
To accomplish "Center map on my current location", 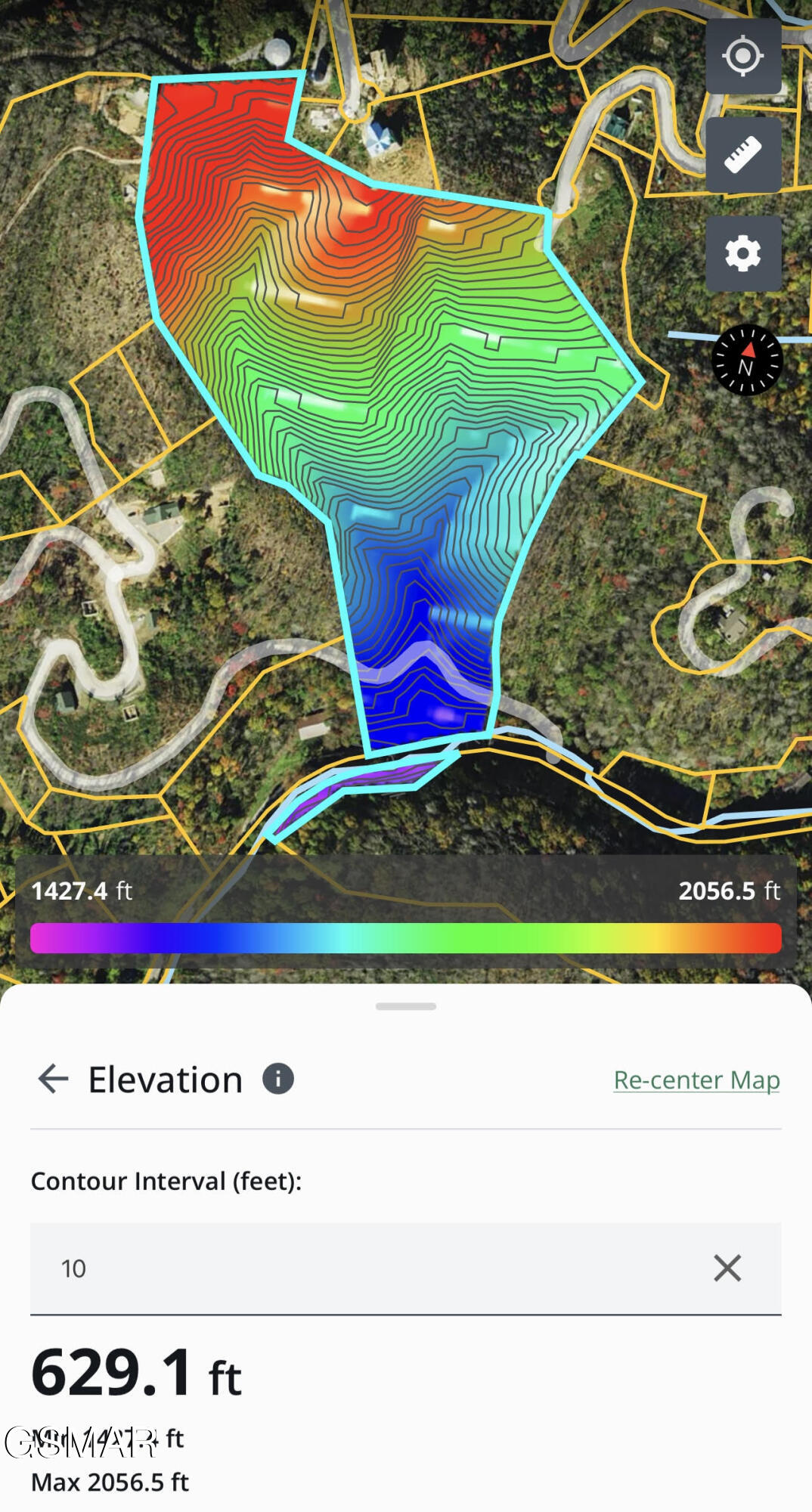I will [x=742, y=56].
